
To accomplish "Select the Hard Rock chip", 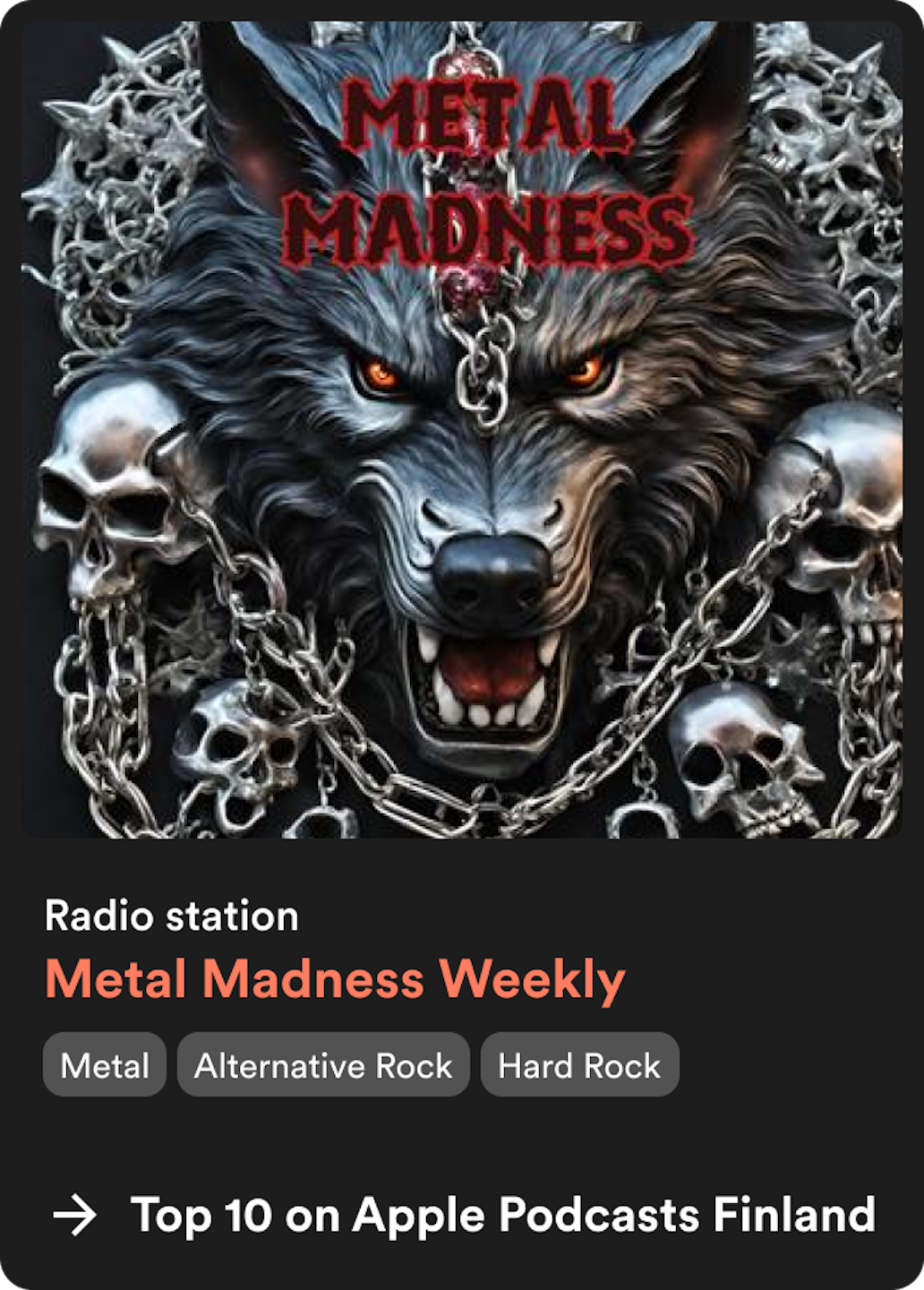I will [579, 1065].
